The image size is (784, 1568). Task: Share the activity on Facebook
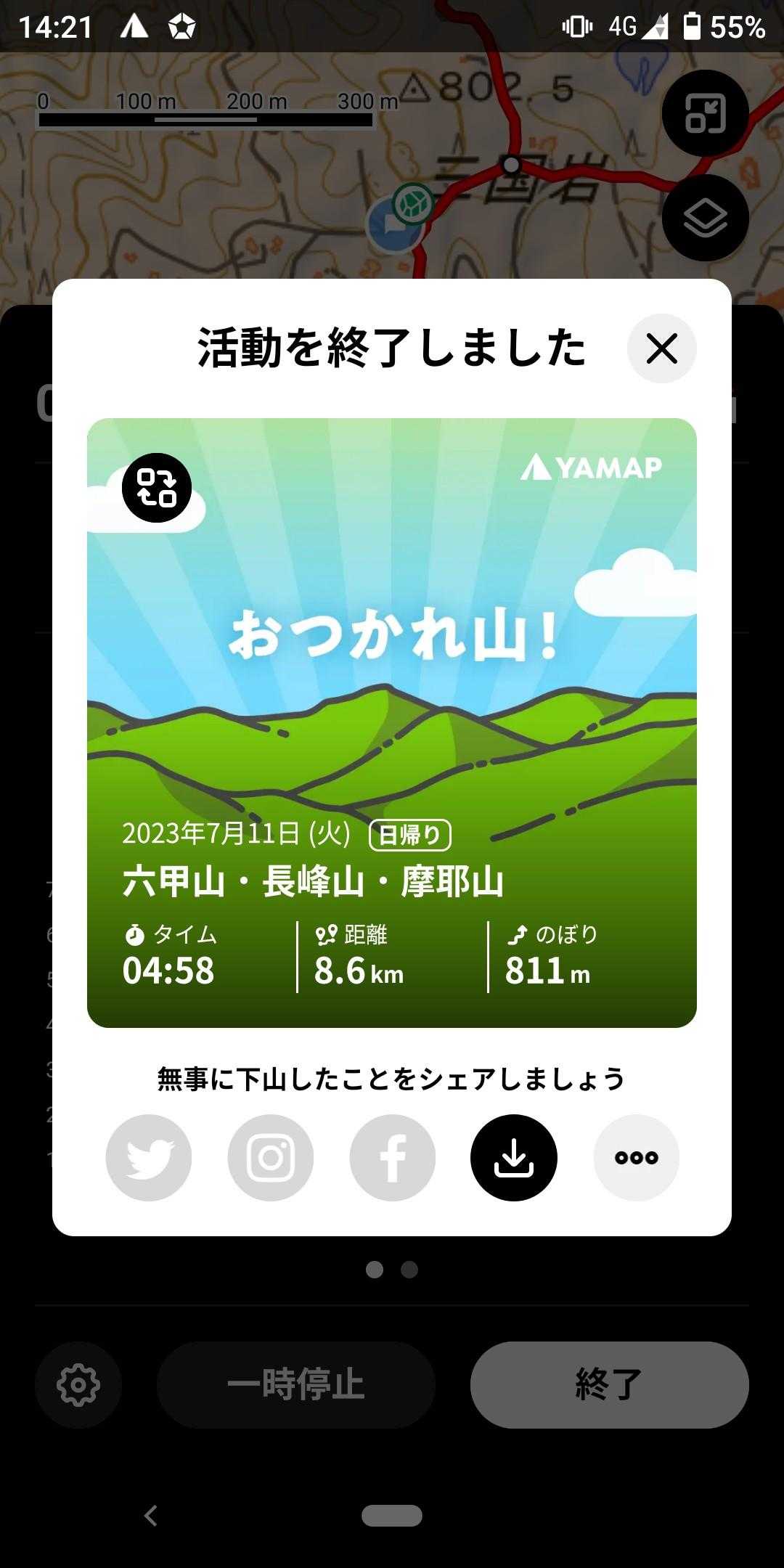[x=393, y=1157]
